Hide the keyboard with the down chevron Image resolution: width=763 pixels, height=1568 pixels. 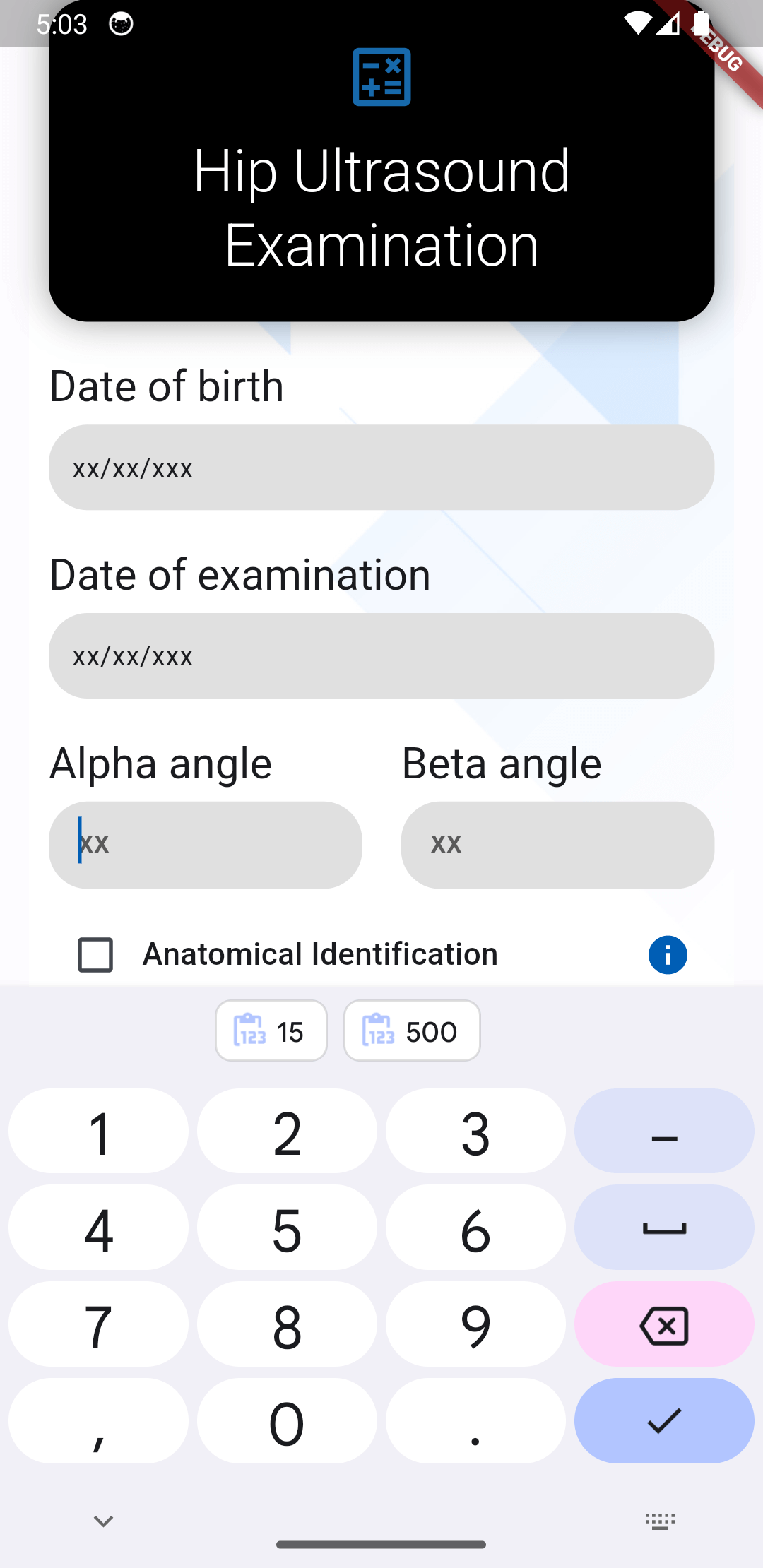pyautogui.click(x=104, y=1521)
